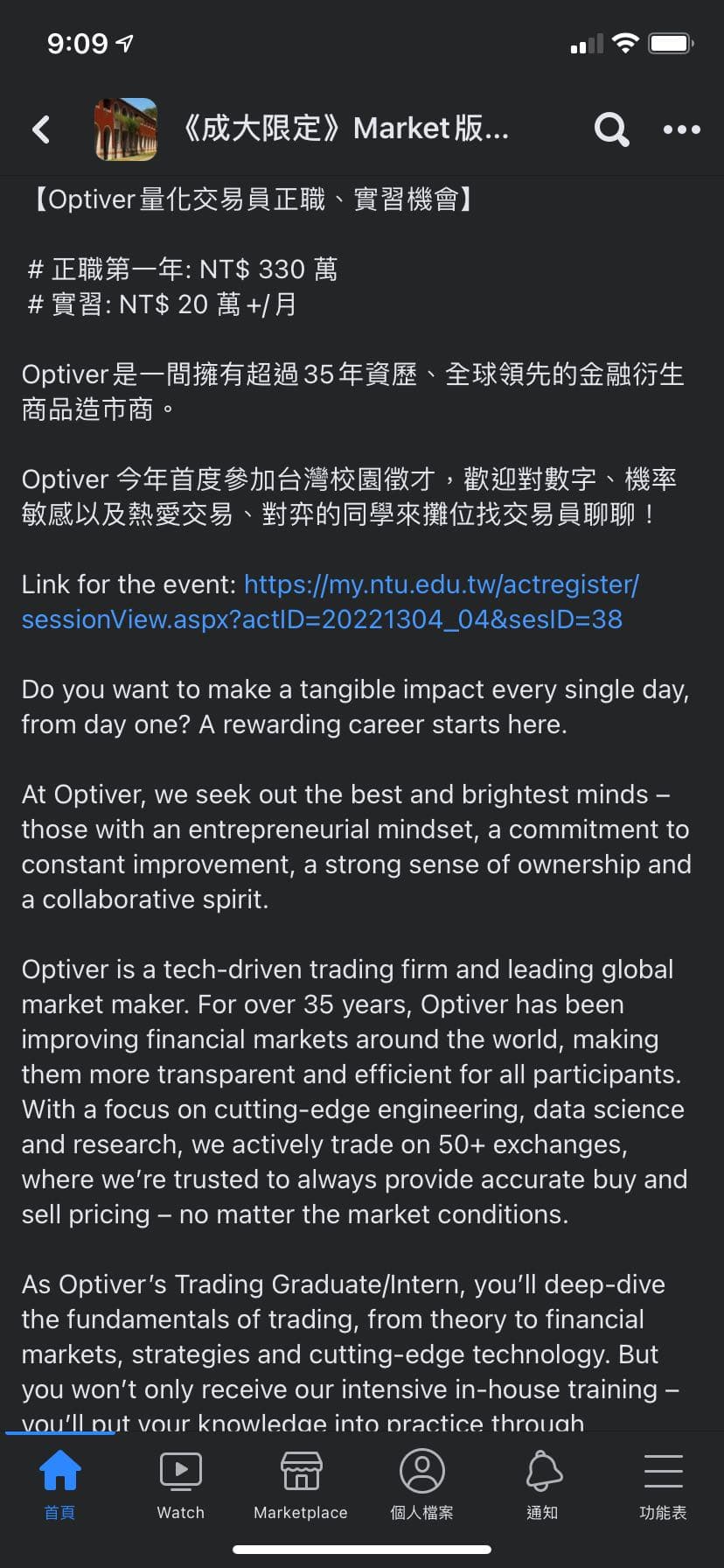The width and height of the screenshot is (724, 1568).
Task: View notifications in the 通知 tab
Action: 542,1484
